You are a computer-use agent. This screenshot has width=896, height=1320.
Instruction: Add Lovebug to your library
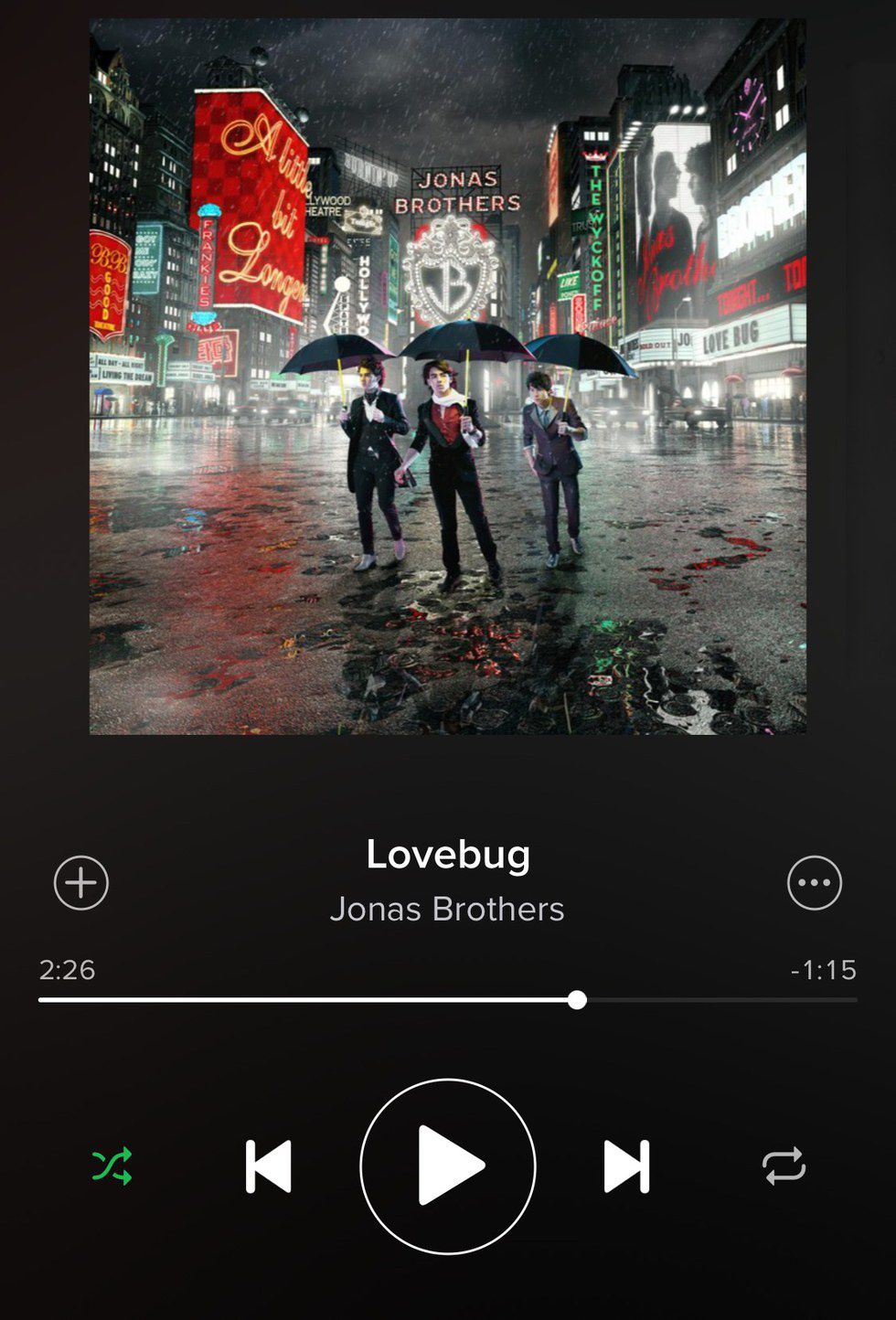(81, 883)
